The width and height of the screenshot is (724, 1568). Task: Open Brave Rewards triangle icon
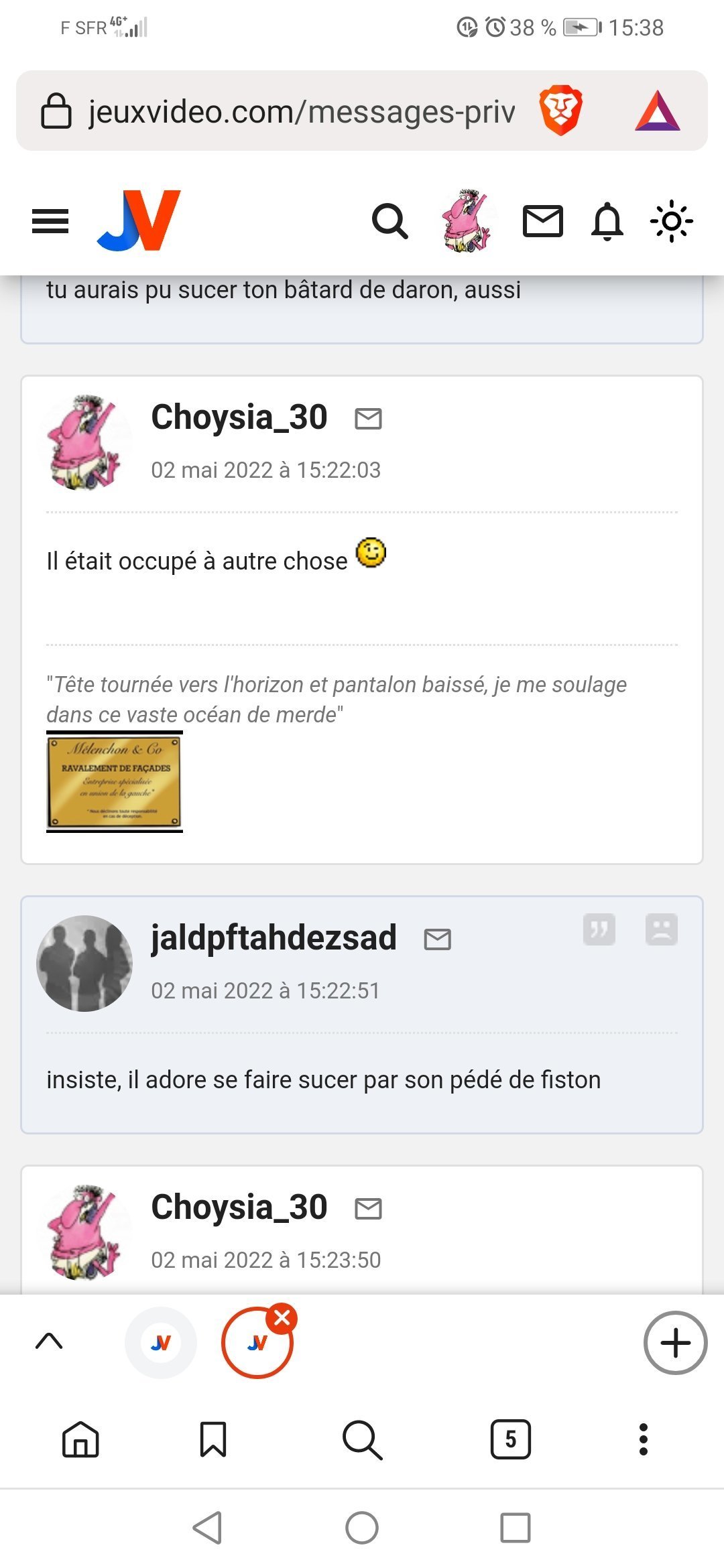click(657, 111)
